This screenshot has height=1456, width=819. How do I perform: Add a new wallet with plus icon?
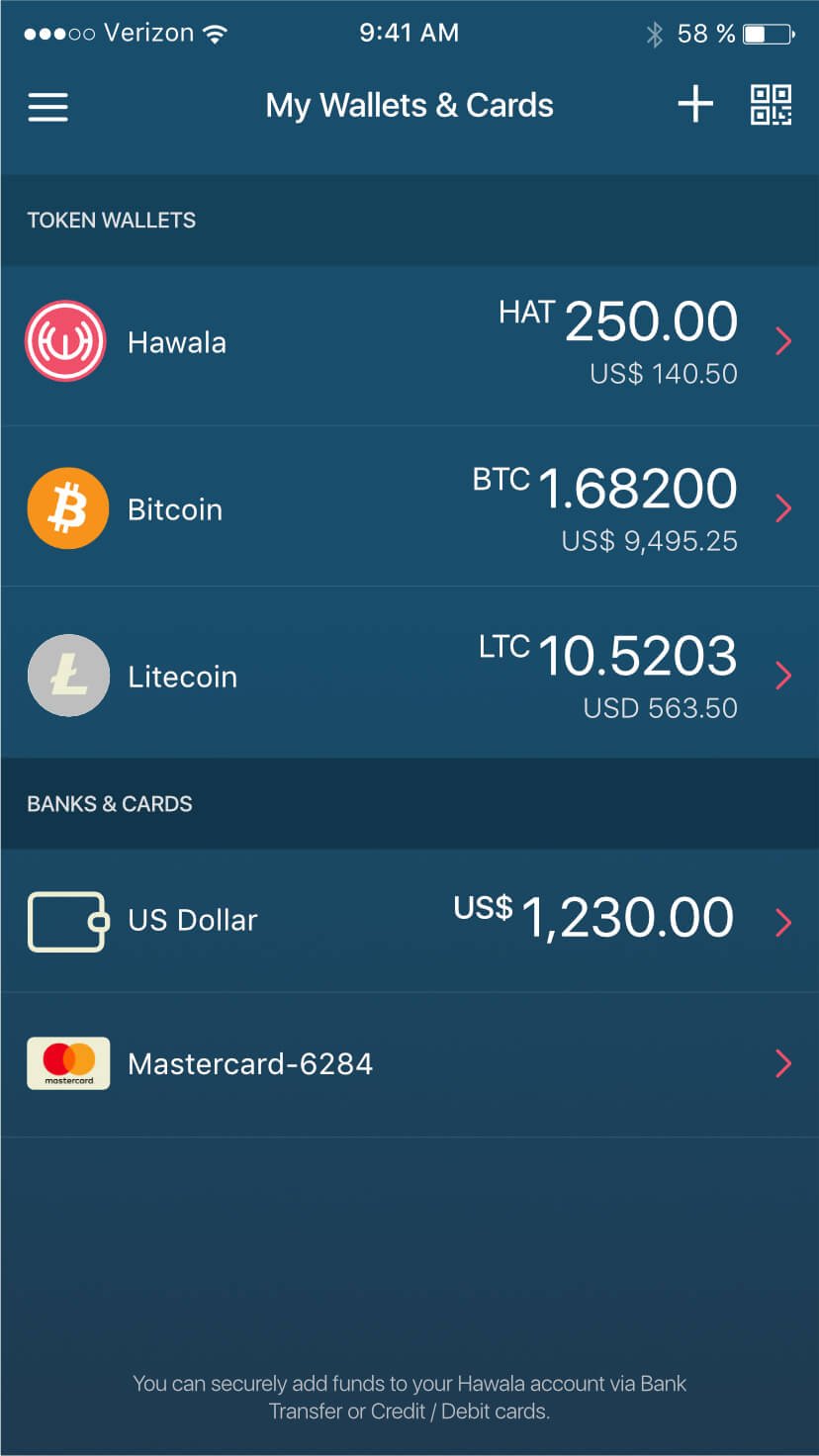pyautogui.click(x=695, y=104)
